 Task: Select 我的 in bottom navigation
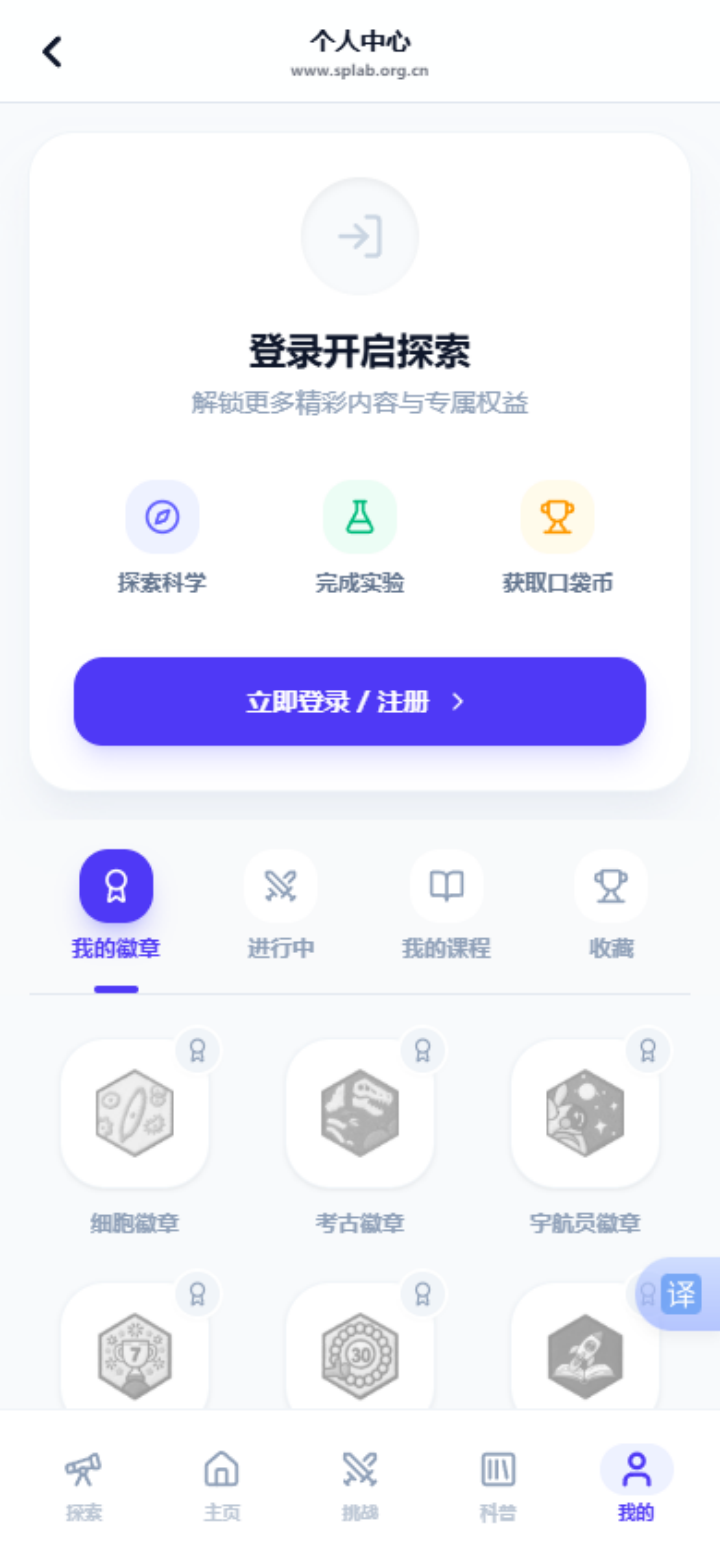coord(636,1485)
